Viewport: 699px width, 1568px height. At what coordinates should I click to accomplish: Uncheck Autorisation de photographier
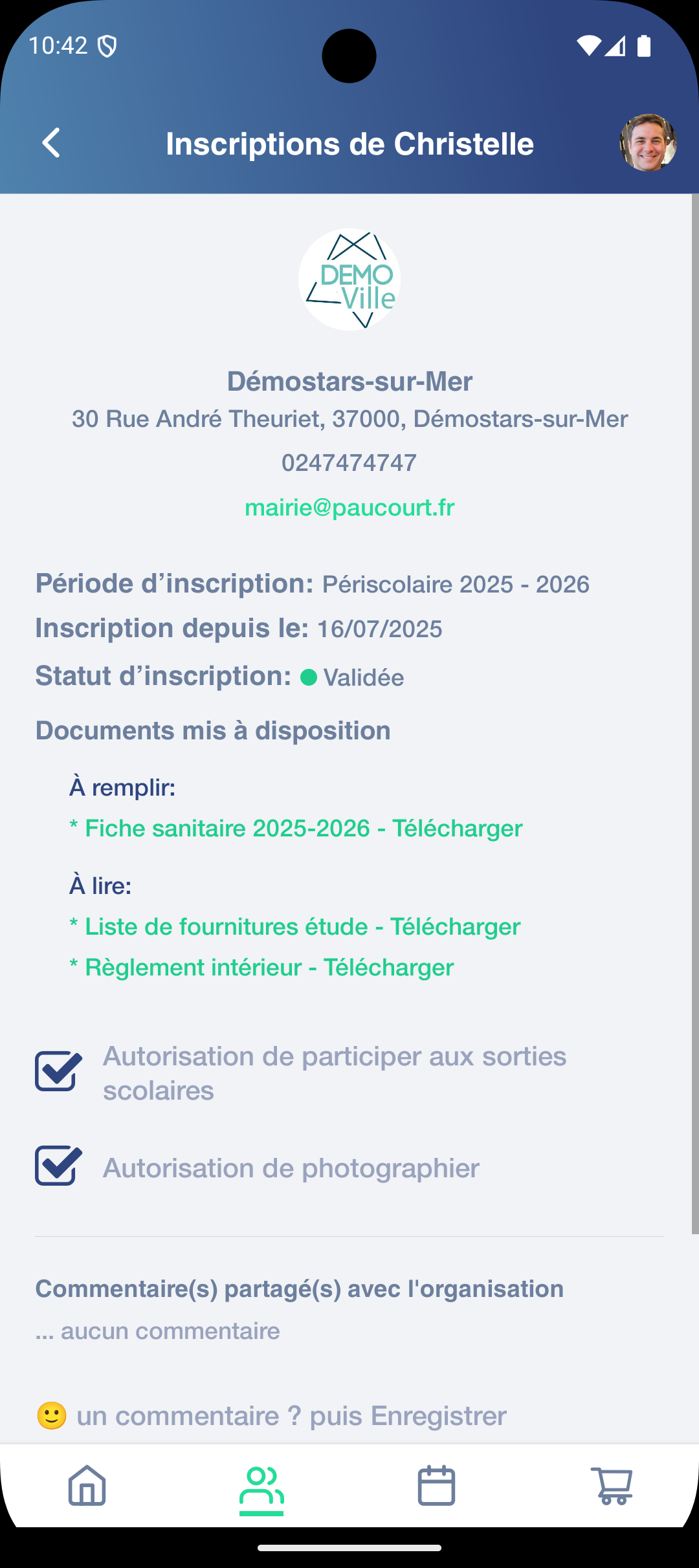[x=58, y=1166]
